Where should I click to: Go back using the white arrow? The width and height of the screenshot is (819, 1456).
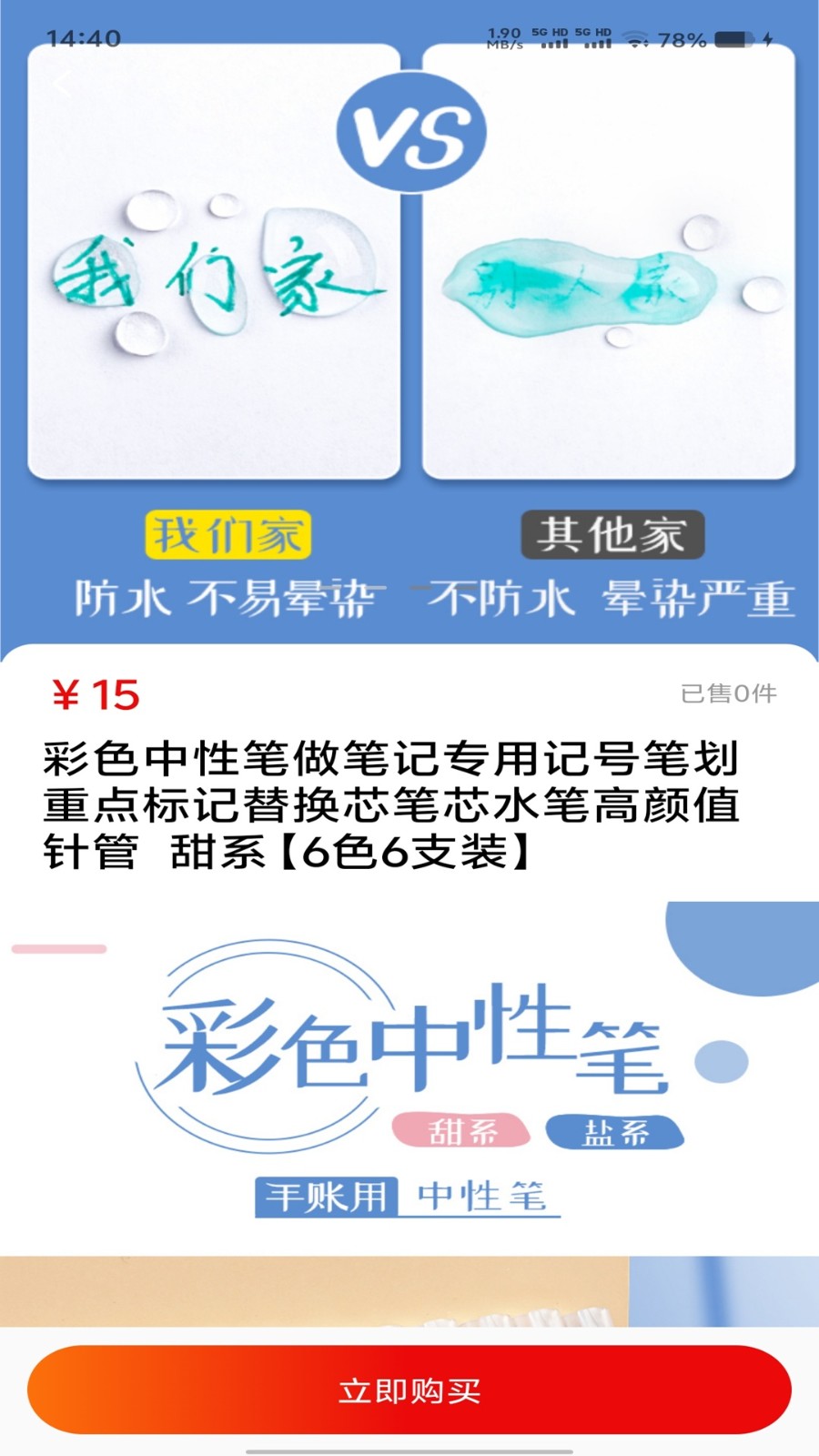(x=62, y=86)
